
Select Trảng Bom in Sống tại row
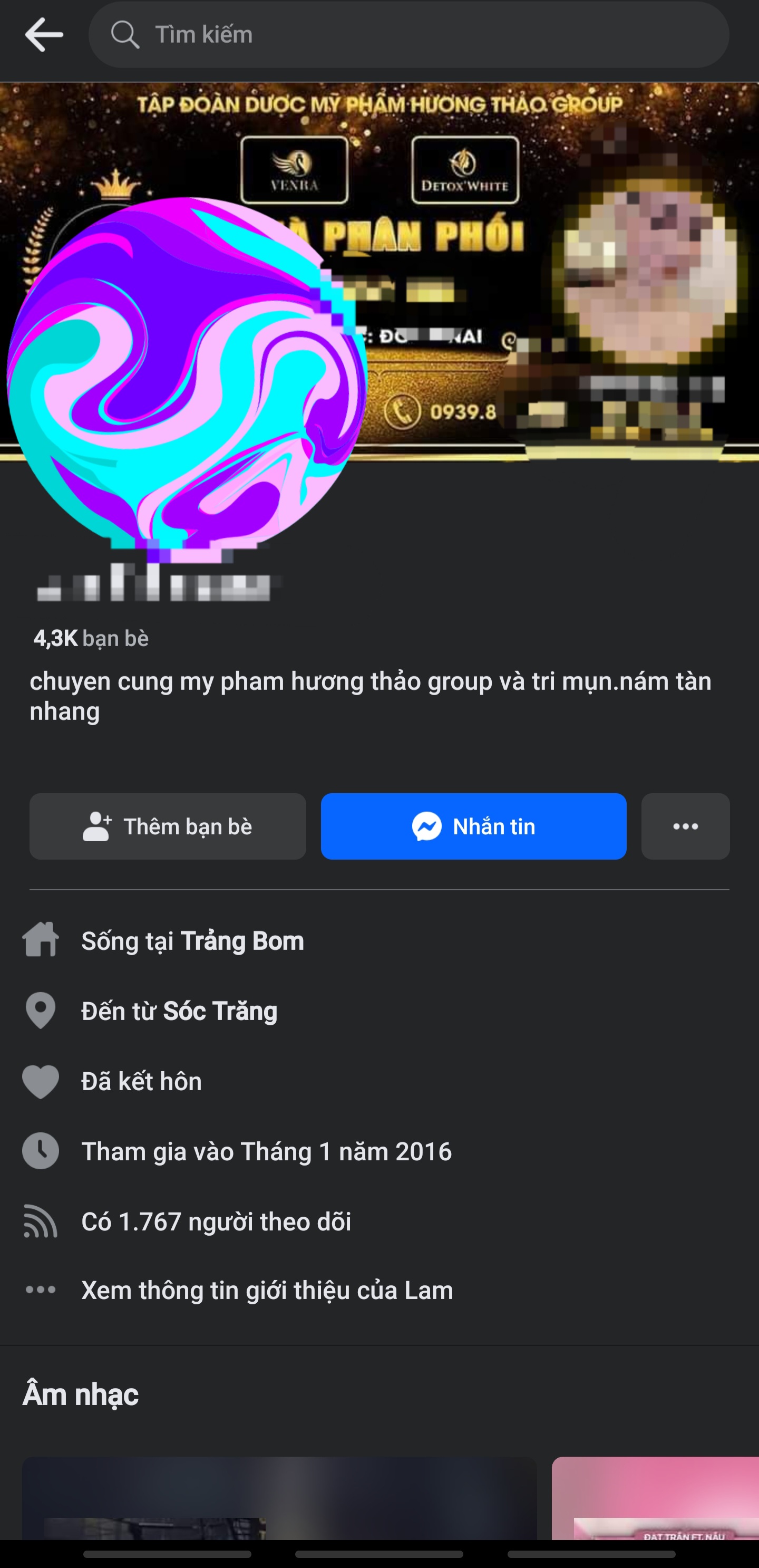[x=242, y=940]
